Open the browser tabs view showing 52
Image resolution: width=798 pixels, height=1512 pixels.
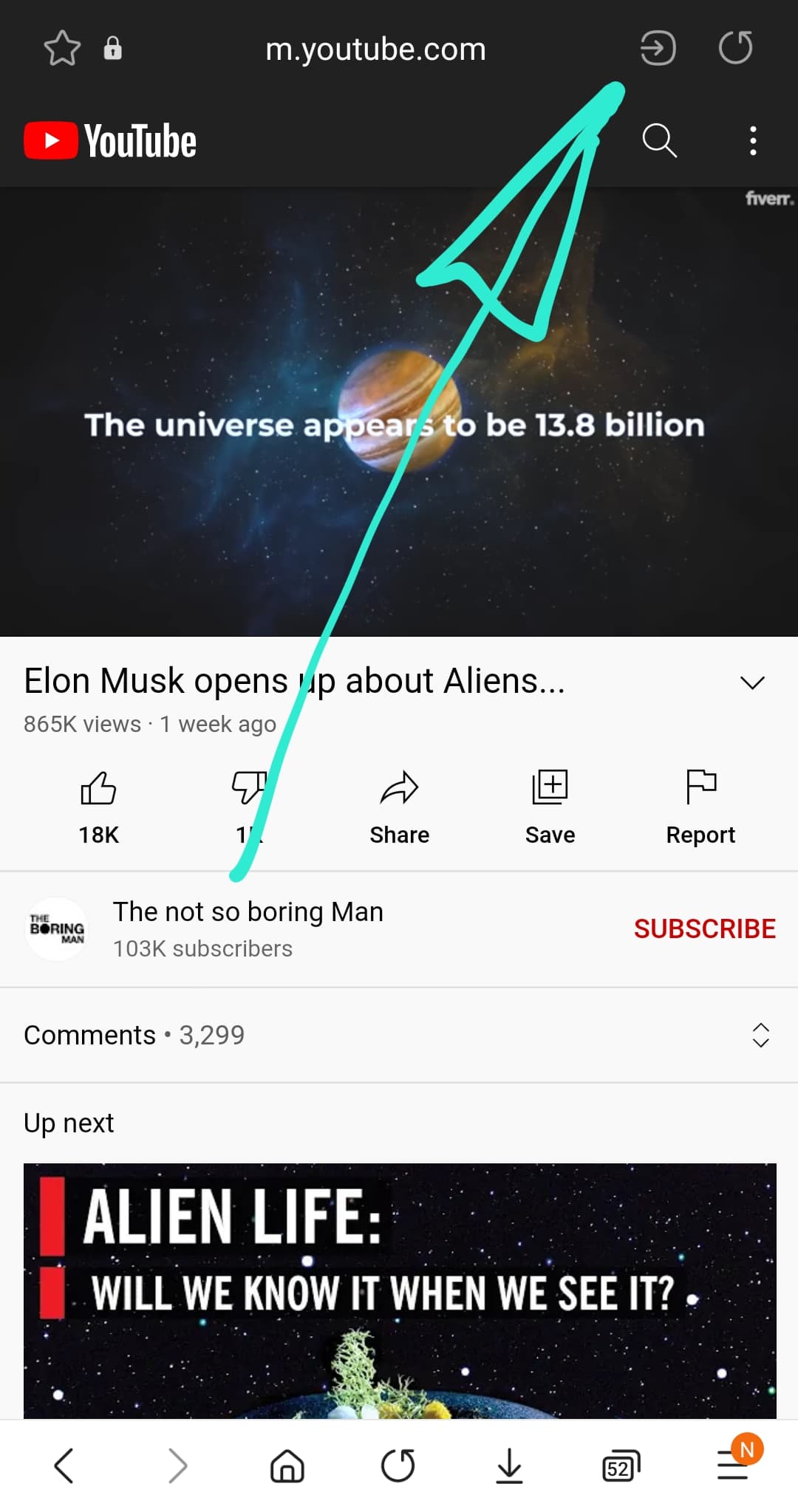pos(621,1465)
